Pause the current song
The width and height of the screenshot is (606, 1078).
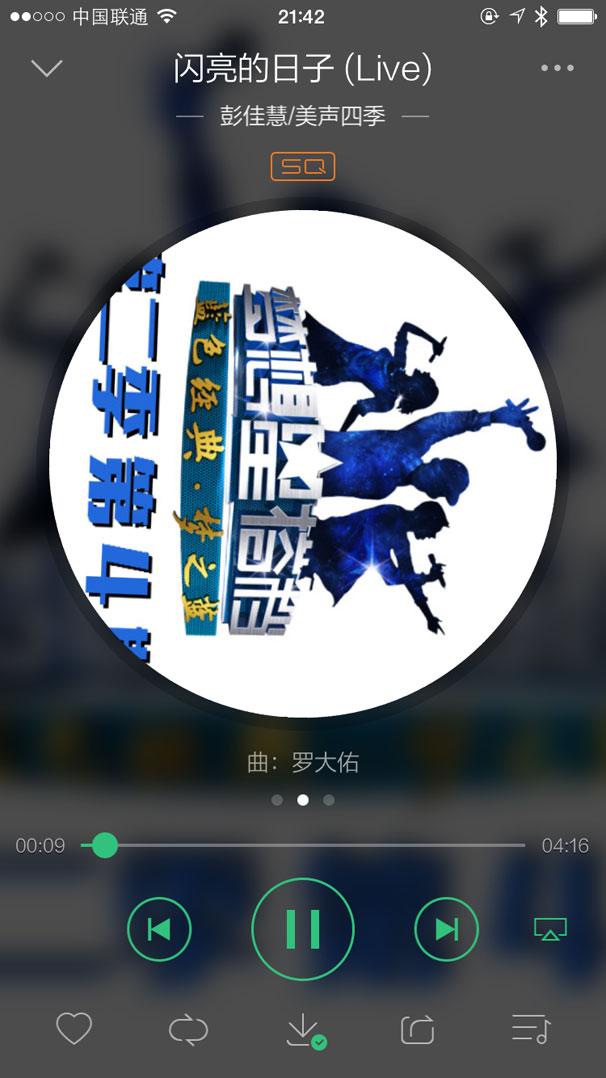[303, 929]
